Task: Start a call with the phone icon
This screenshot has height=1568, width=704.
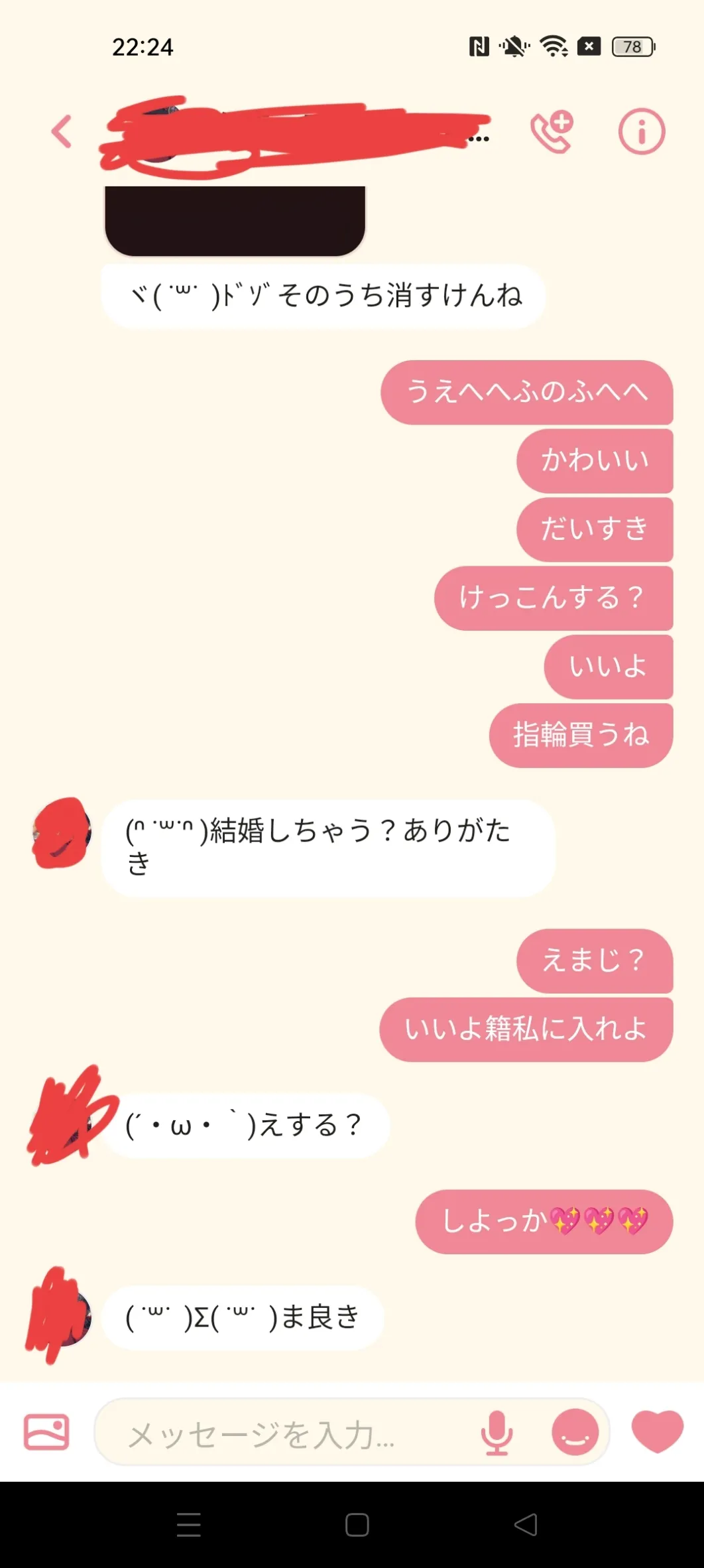Action: 552,132
